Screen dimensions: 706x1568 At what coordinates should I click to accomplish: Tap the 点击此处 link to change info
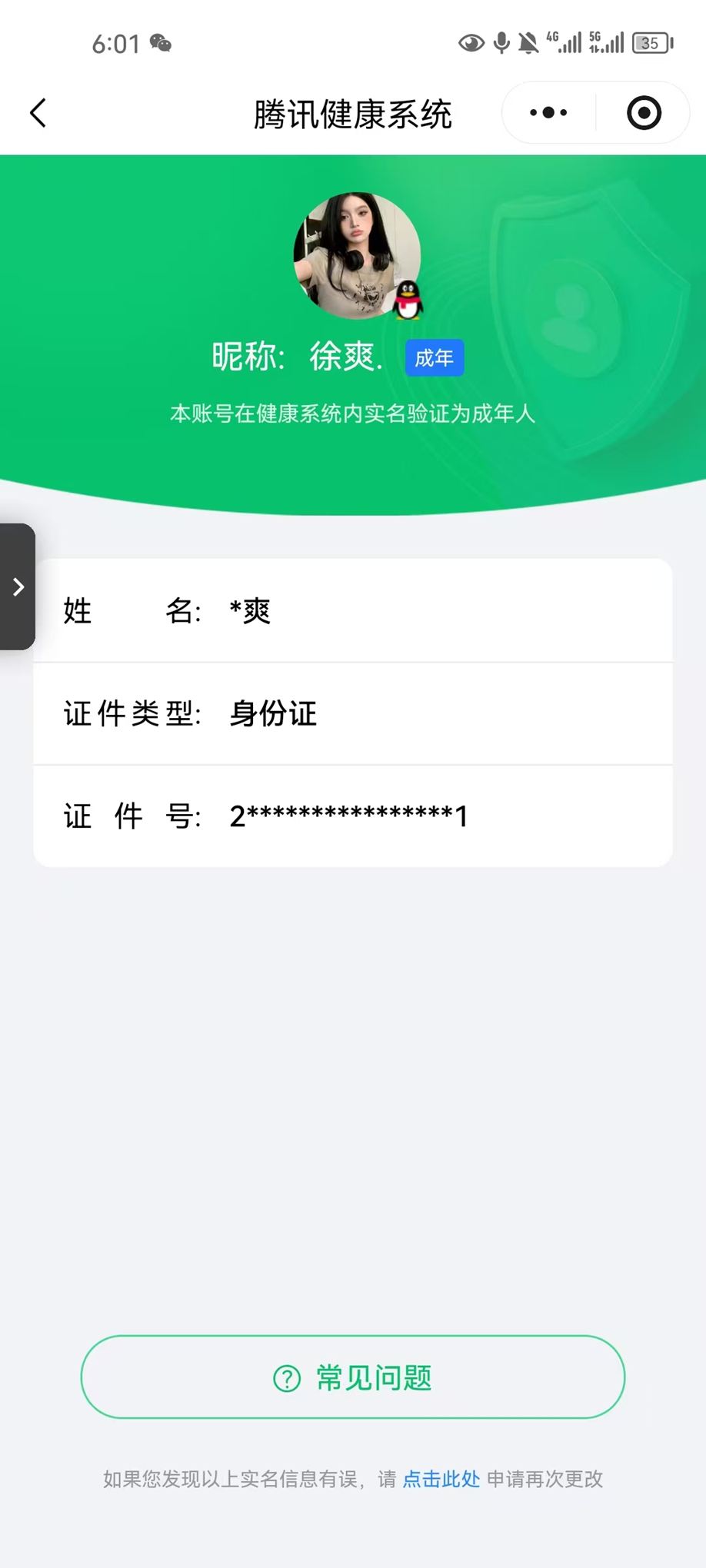441,1479
